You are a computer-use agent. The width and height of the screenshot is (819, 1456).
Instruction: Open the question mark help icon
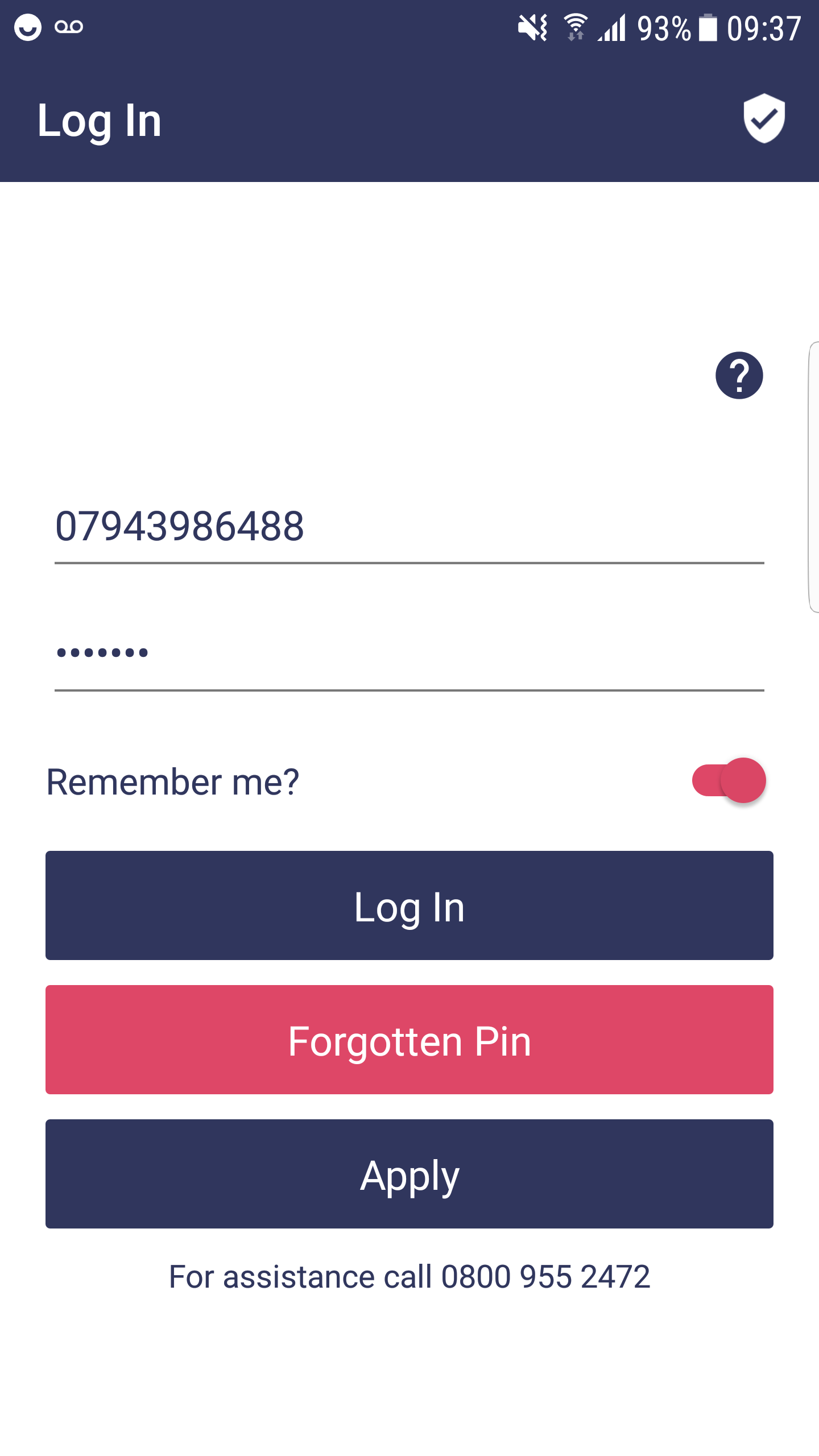pos(739,375)
